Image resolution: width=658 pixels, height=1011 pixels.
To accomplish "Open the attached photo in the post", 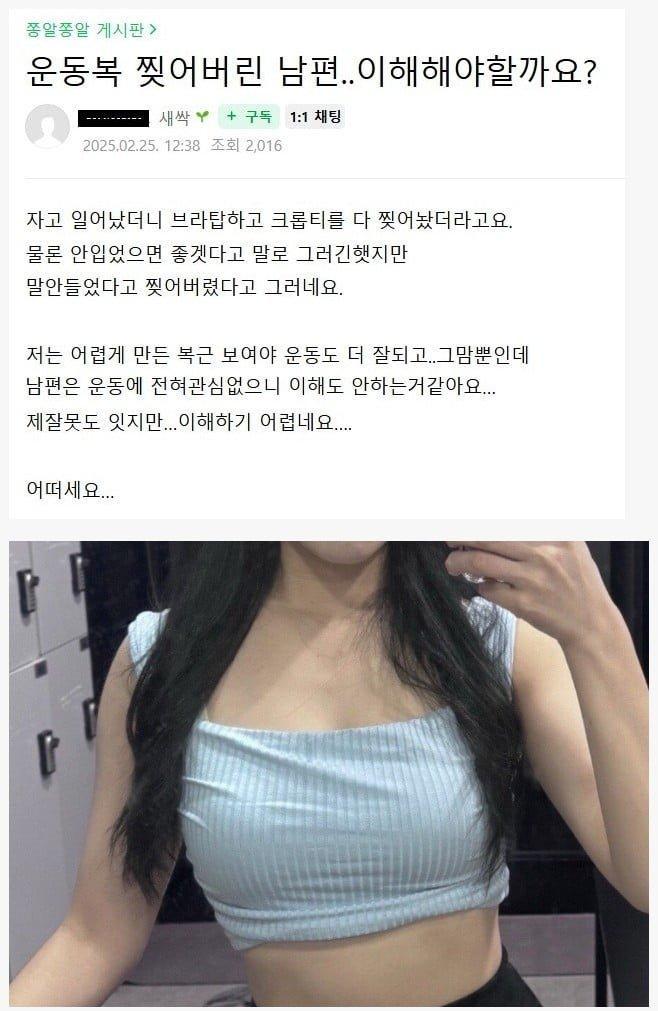I will (x=328, y=777).
